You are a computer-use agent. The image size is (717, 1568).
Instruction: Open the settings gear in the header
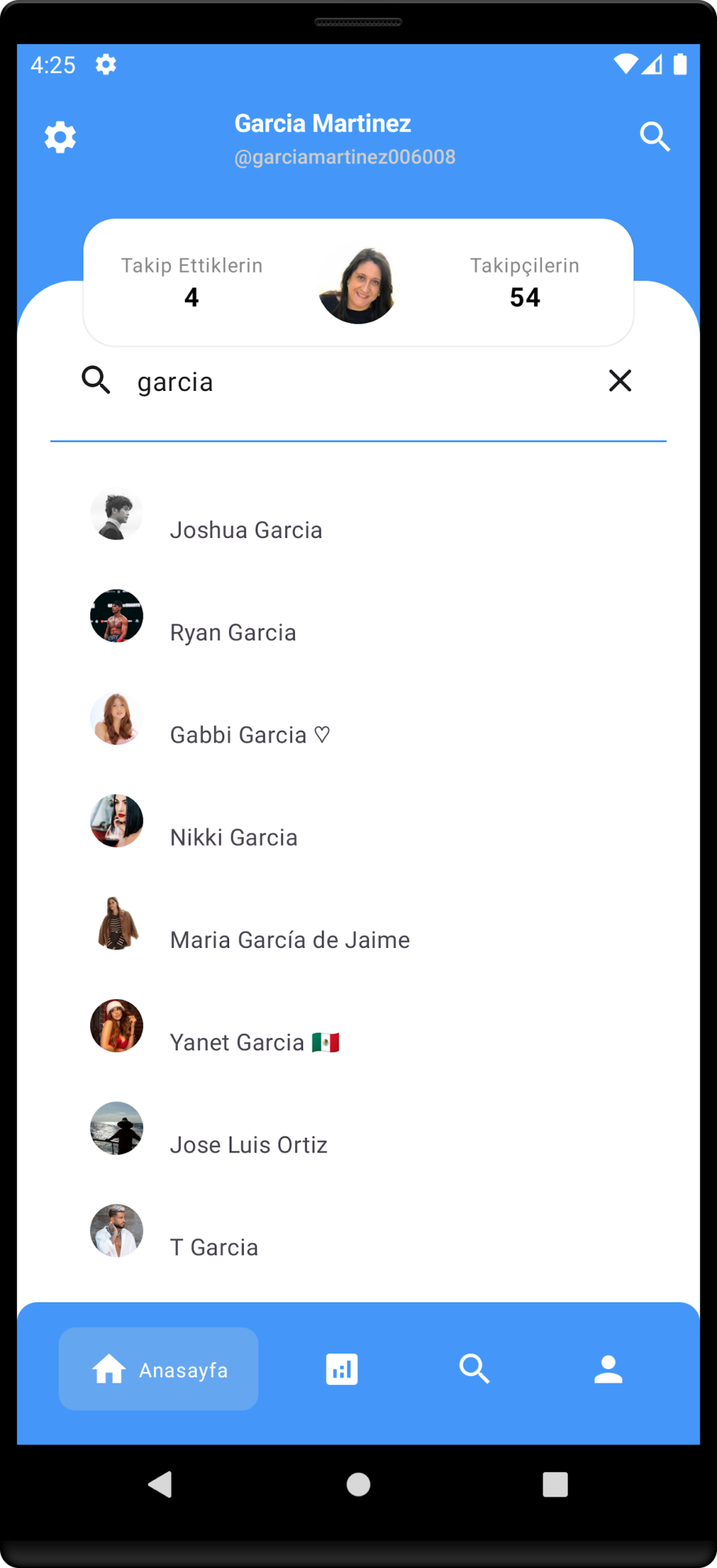[60, 137]
